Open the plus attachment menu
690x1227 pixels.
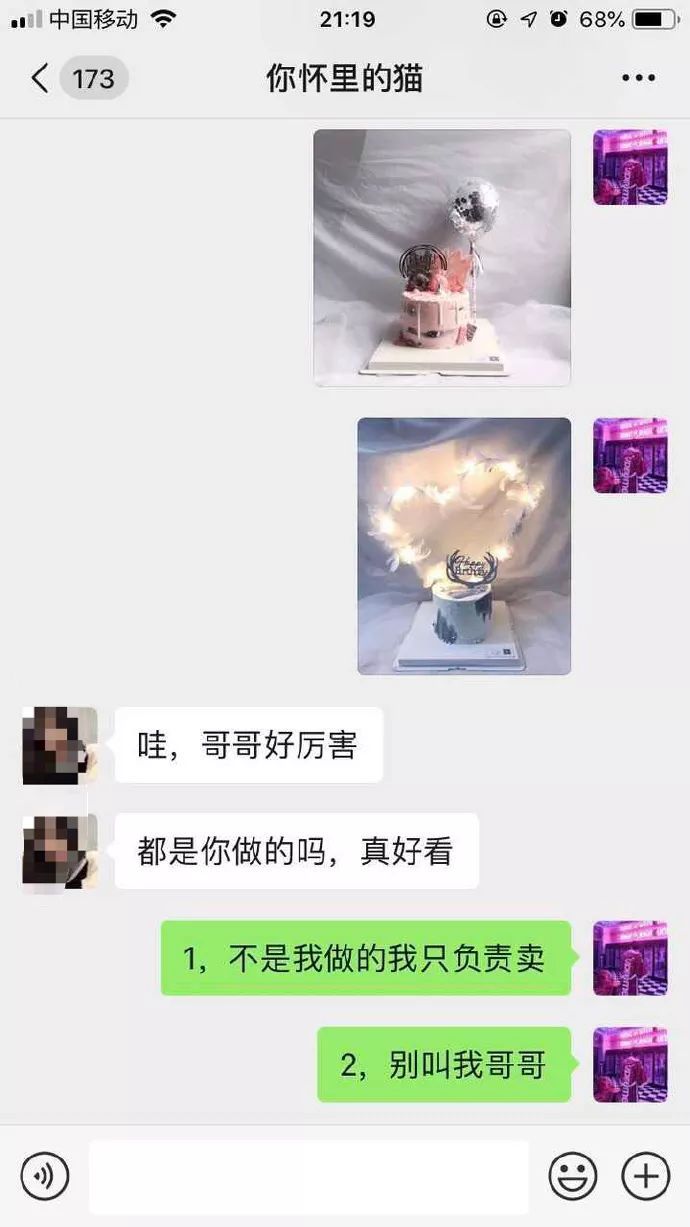[645, 1175]
